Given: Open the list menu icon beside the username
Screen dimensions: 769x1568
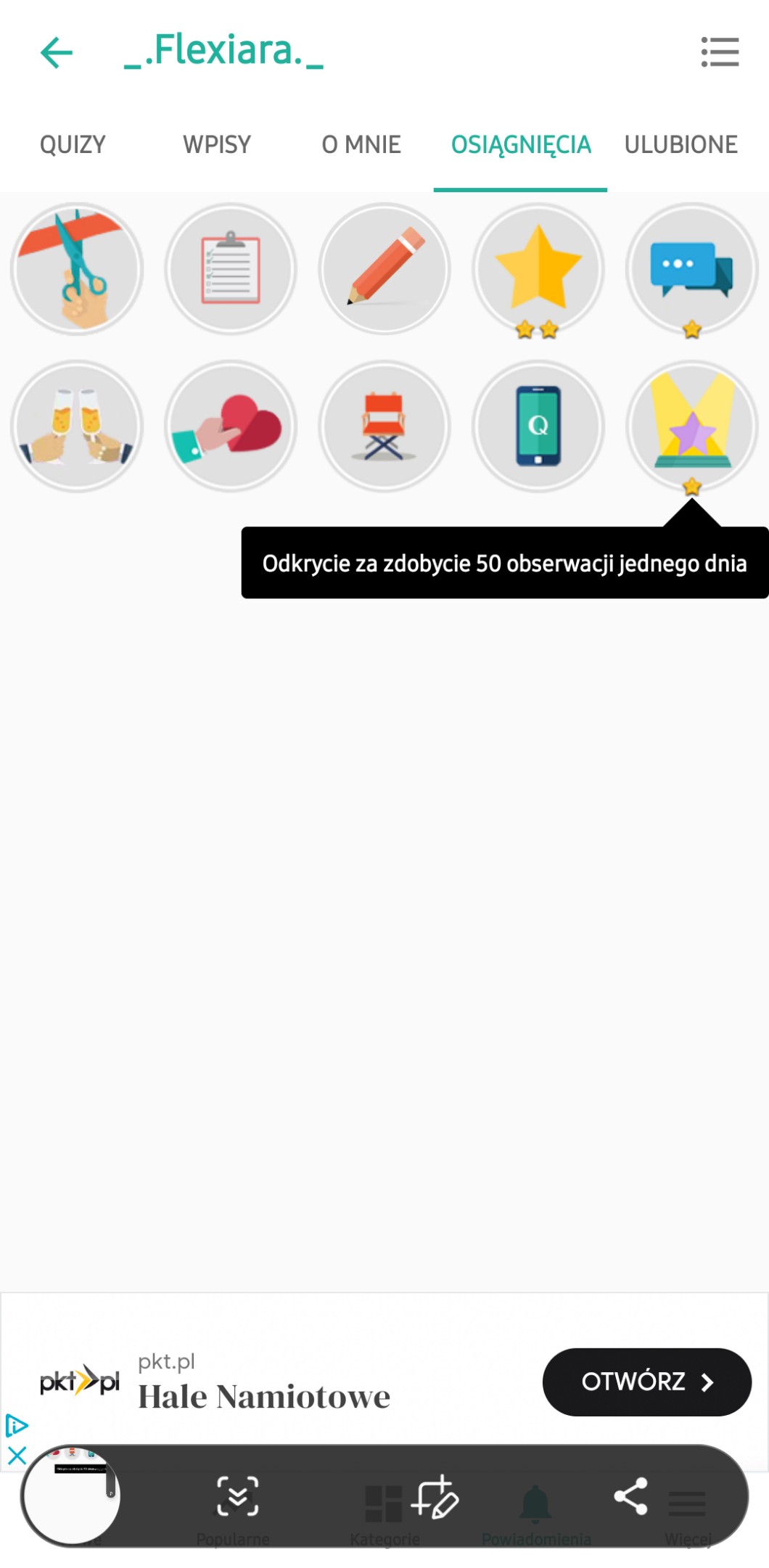Looking at the screenshot, I should click(x=720, y=52).
